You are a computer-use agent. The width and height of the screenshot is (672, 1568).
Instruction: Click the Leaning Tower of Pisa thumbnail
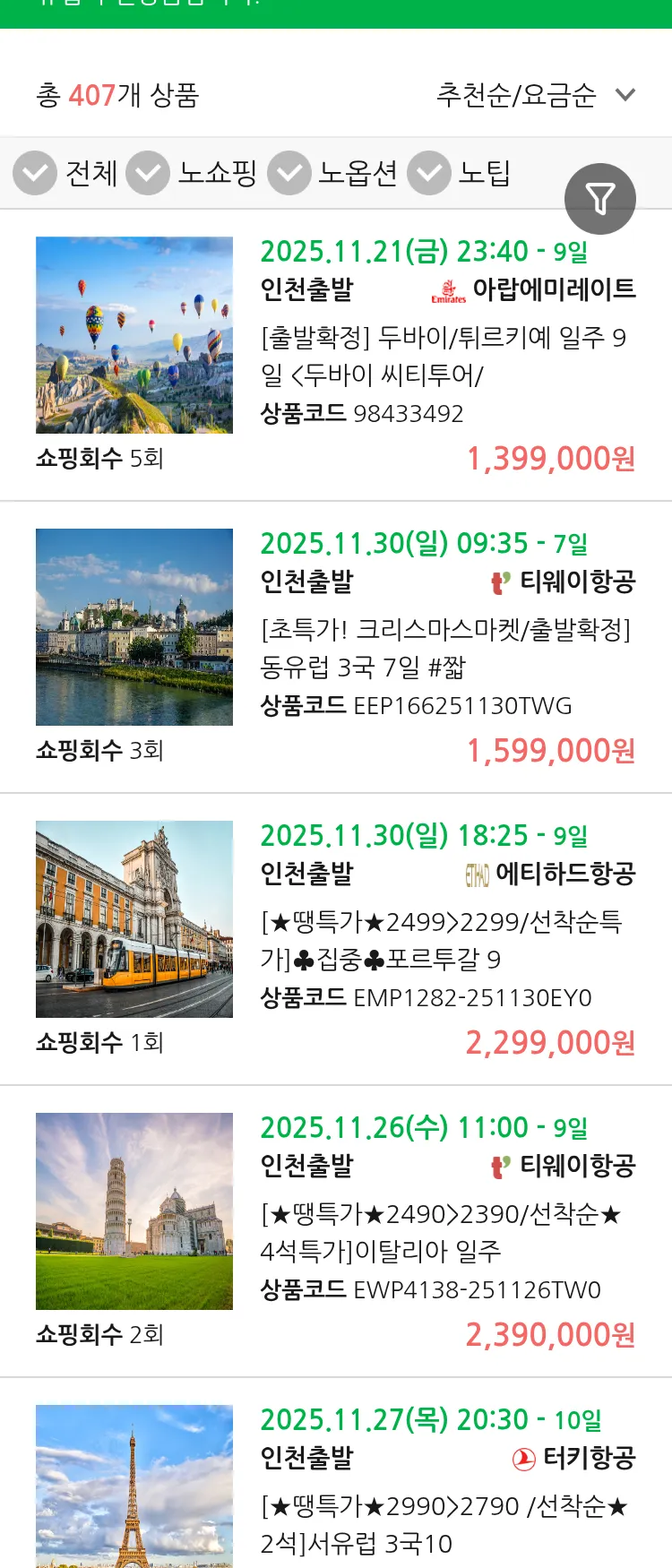point(134,1210)
